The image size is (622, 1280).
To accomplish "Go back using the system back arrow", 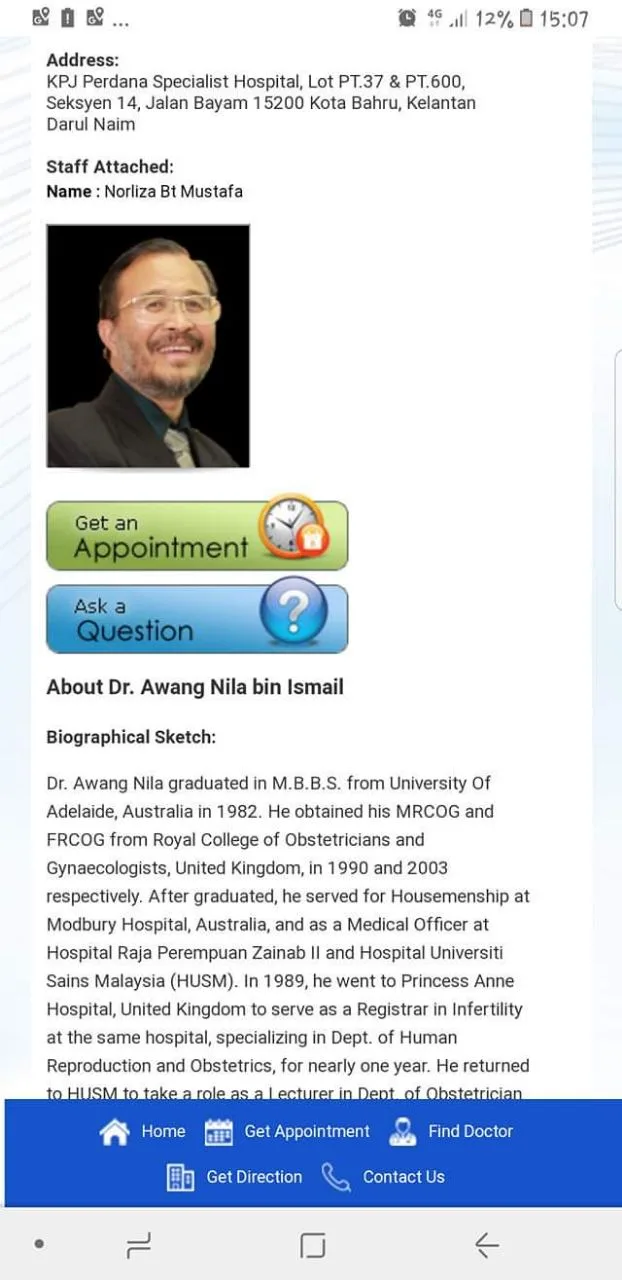I will point(486,1244).
